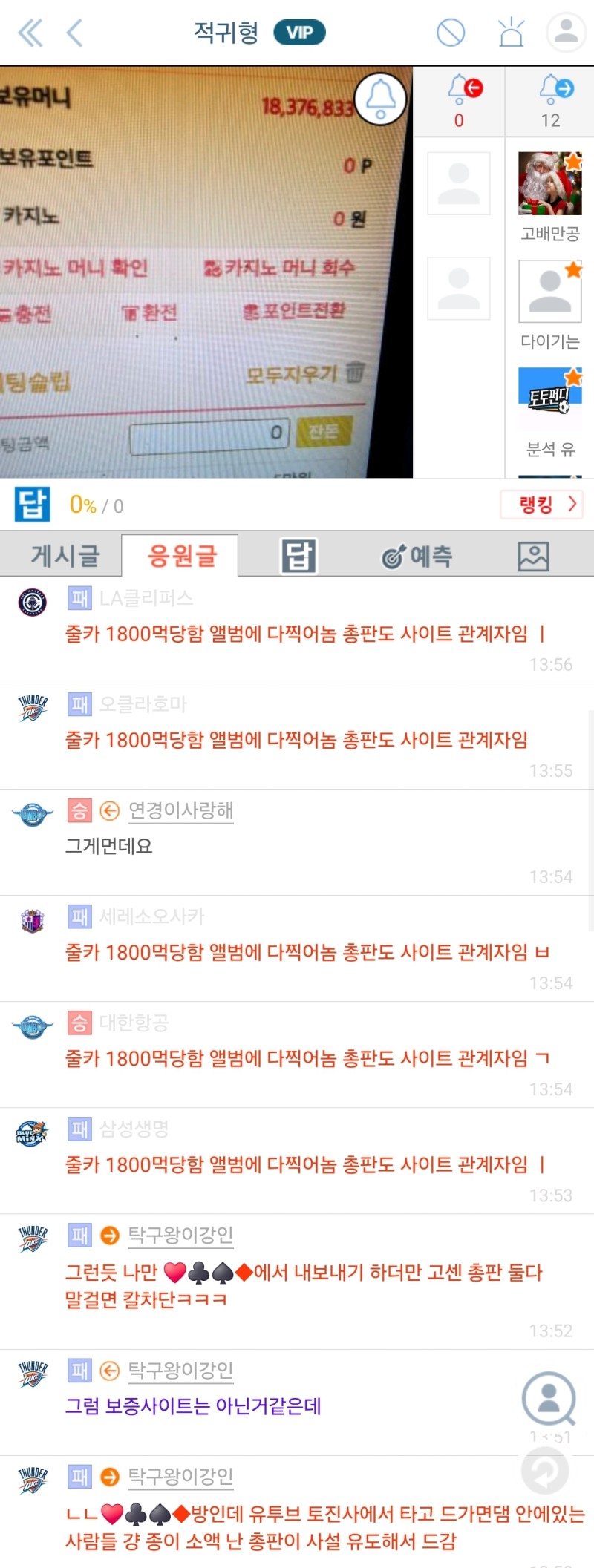This screenshot has height=1568, width=594.
Task: Switch to the 예측 tab
Action: pos(417,556)
